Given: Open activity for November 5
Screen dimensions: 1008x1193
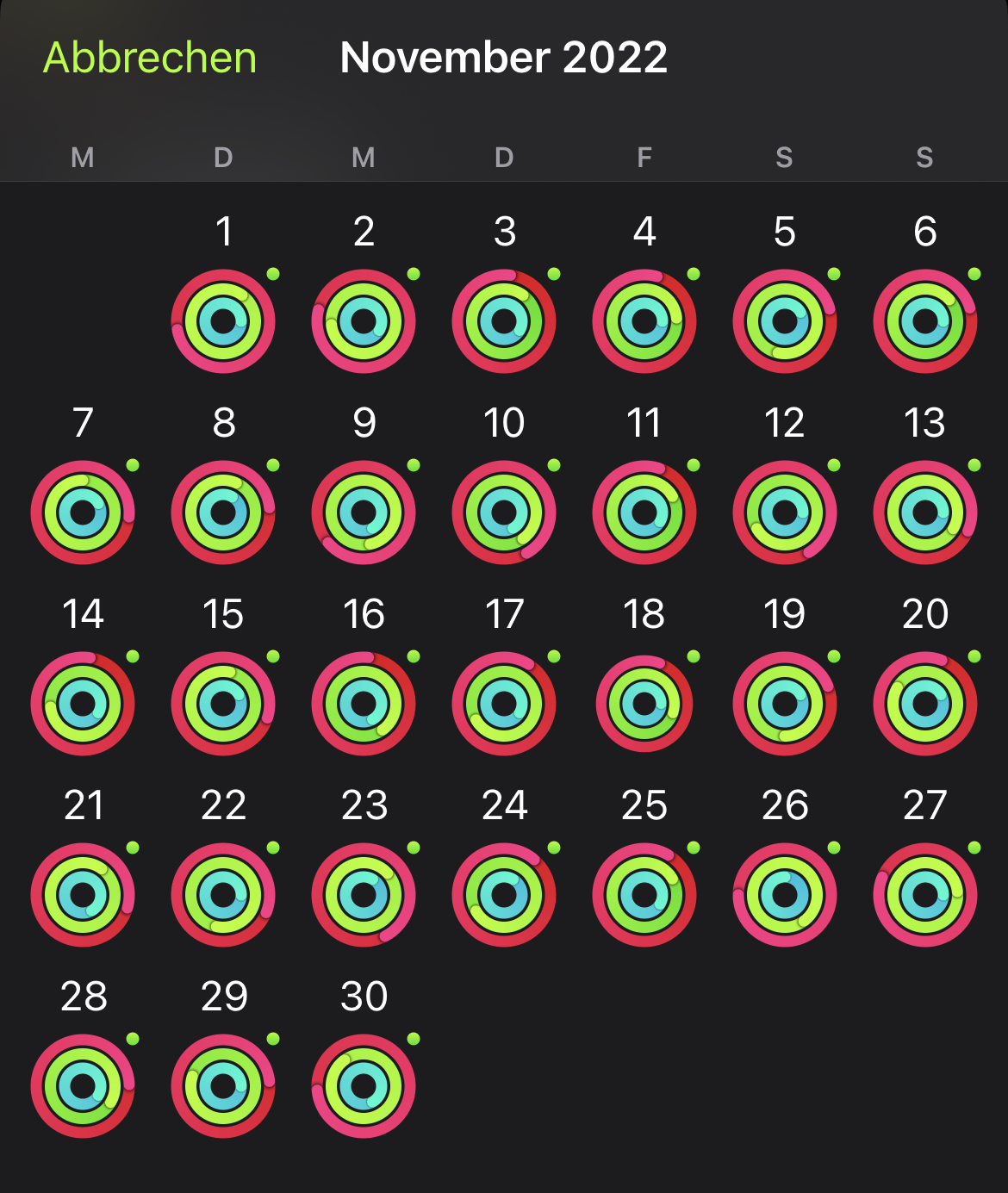Looking at the screenshot, I should [785, 321].
